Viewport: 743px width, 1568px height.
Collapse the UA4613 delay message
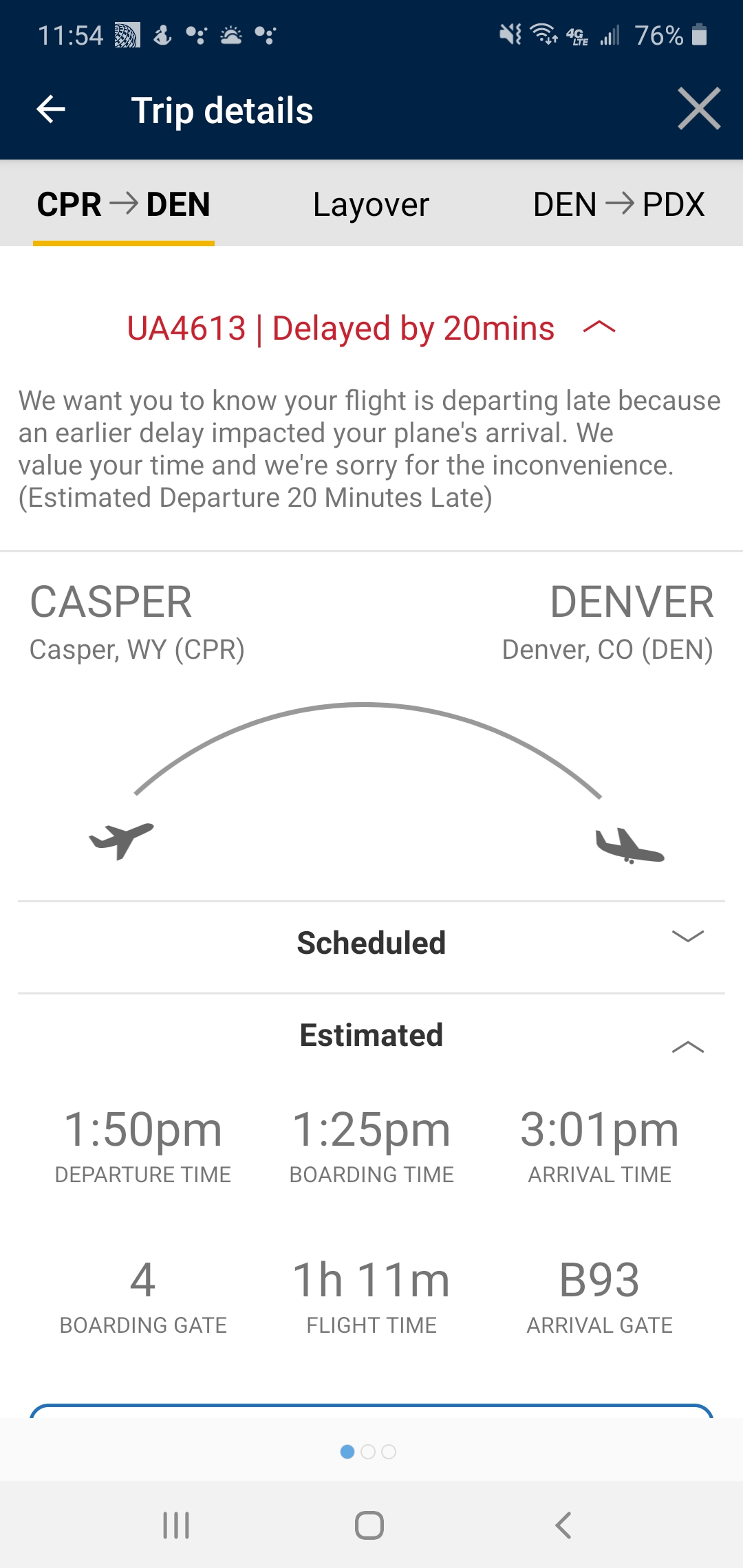(x=599, y=328)
